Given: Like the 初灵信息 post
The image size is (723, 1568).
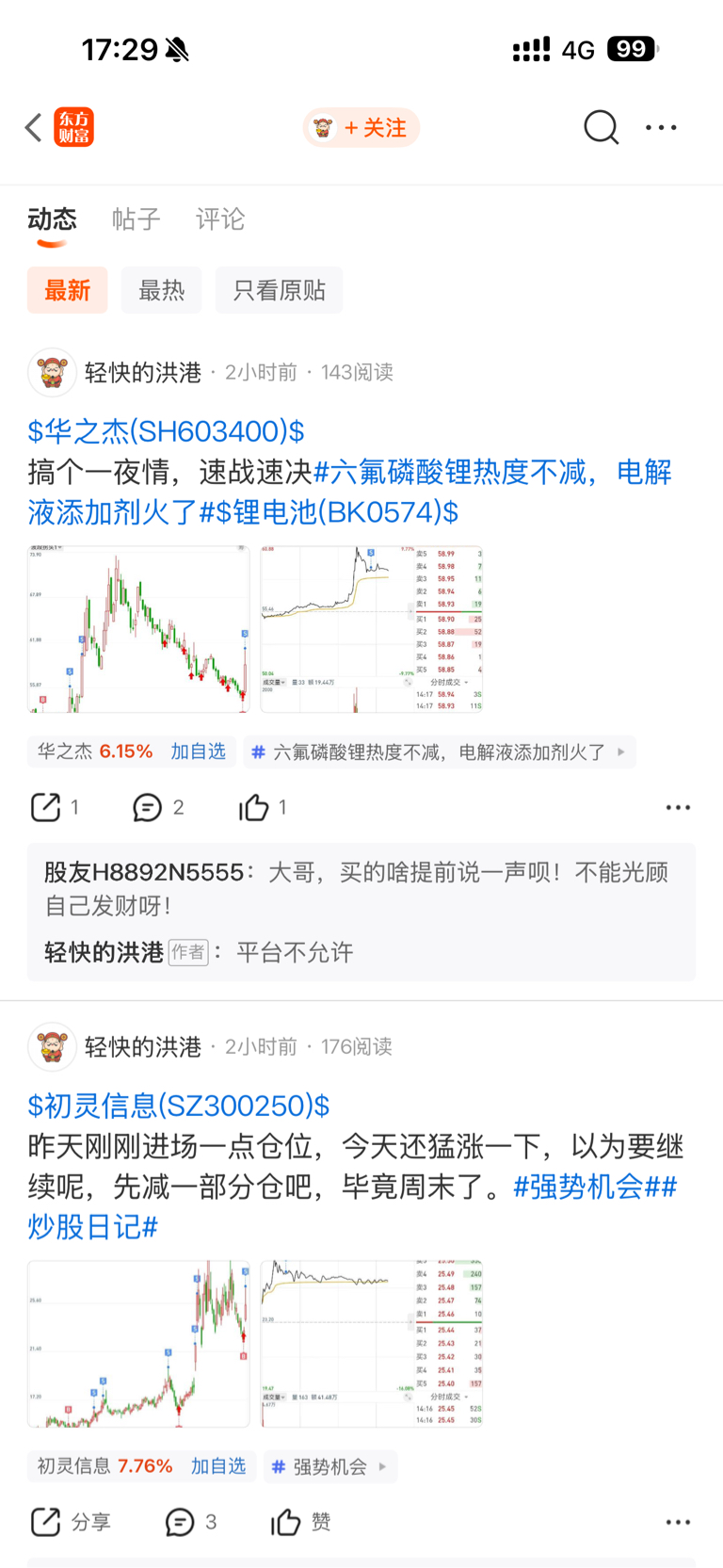Looking at the screenshot, I should coord(286,1522).
